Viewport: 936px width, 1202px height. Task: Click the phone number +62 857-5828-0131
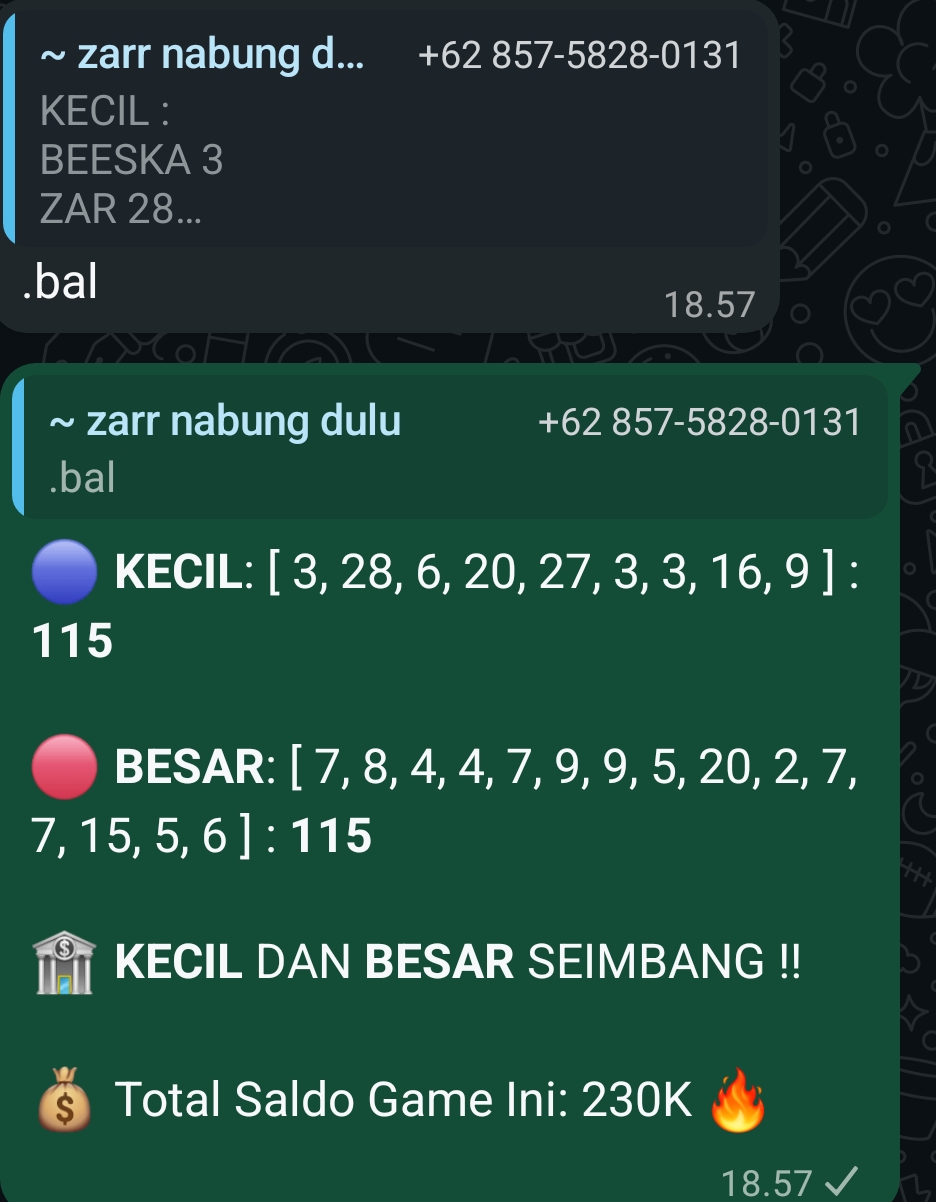700,422
